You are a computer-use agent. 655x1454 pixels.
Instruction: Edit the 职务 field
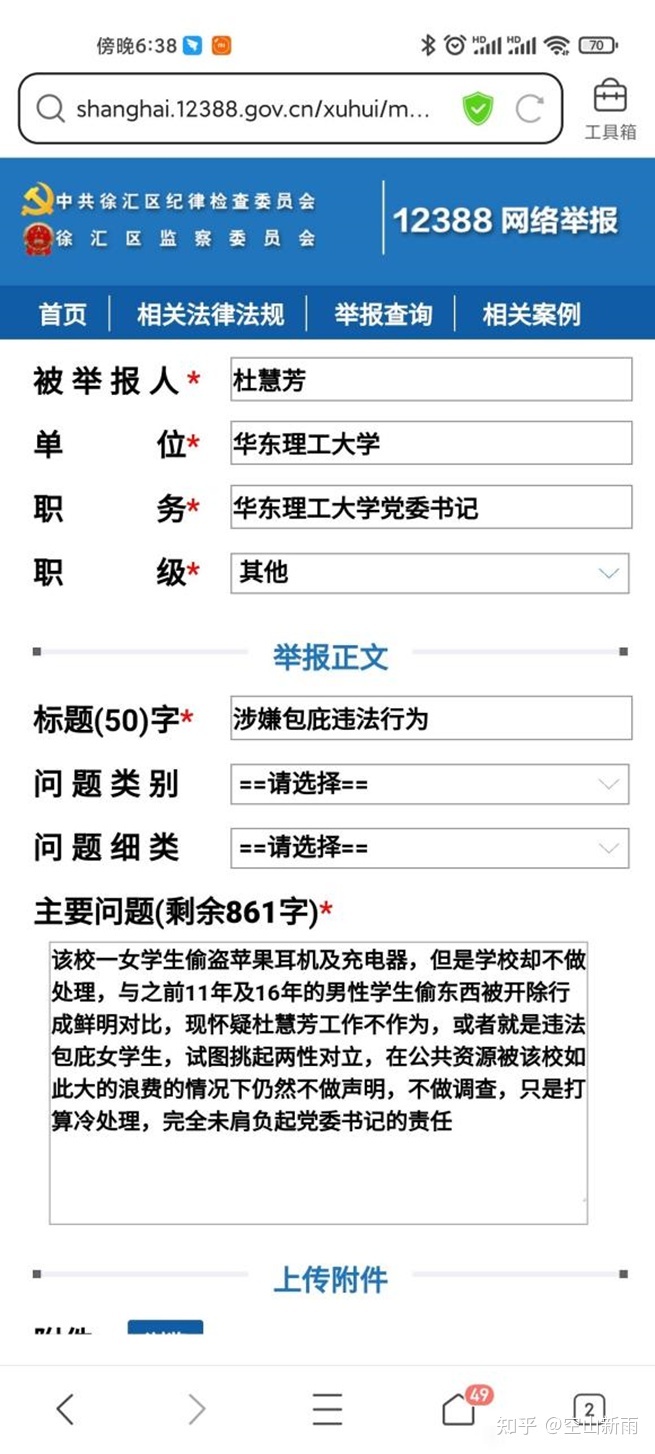tap(430, 507)
